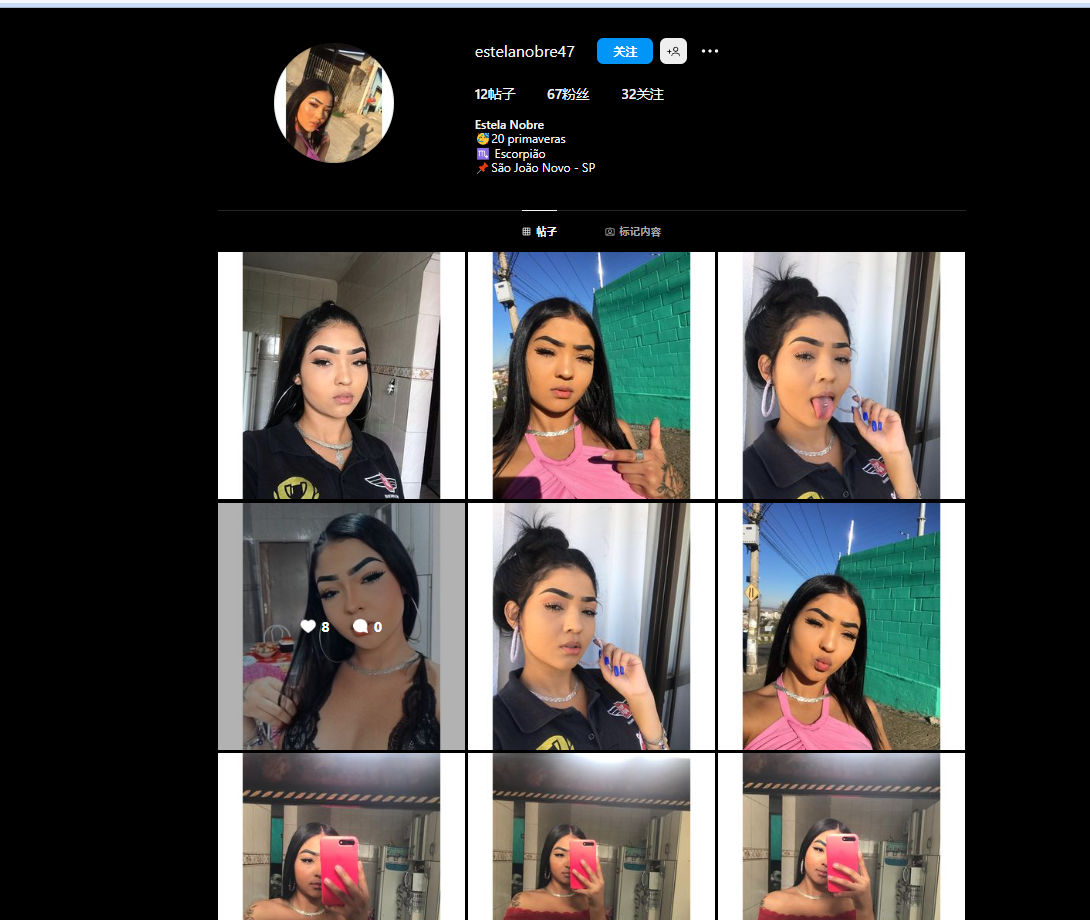Viewport: 1090px width, 920px height.
Task: Open the highlighted post showing 8 likes
Action: point(341,626)
